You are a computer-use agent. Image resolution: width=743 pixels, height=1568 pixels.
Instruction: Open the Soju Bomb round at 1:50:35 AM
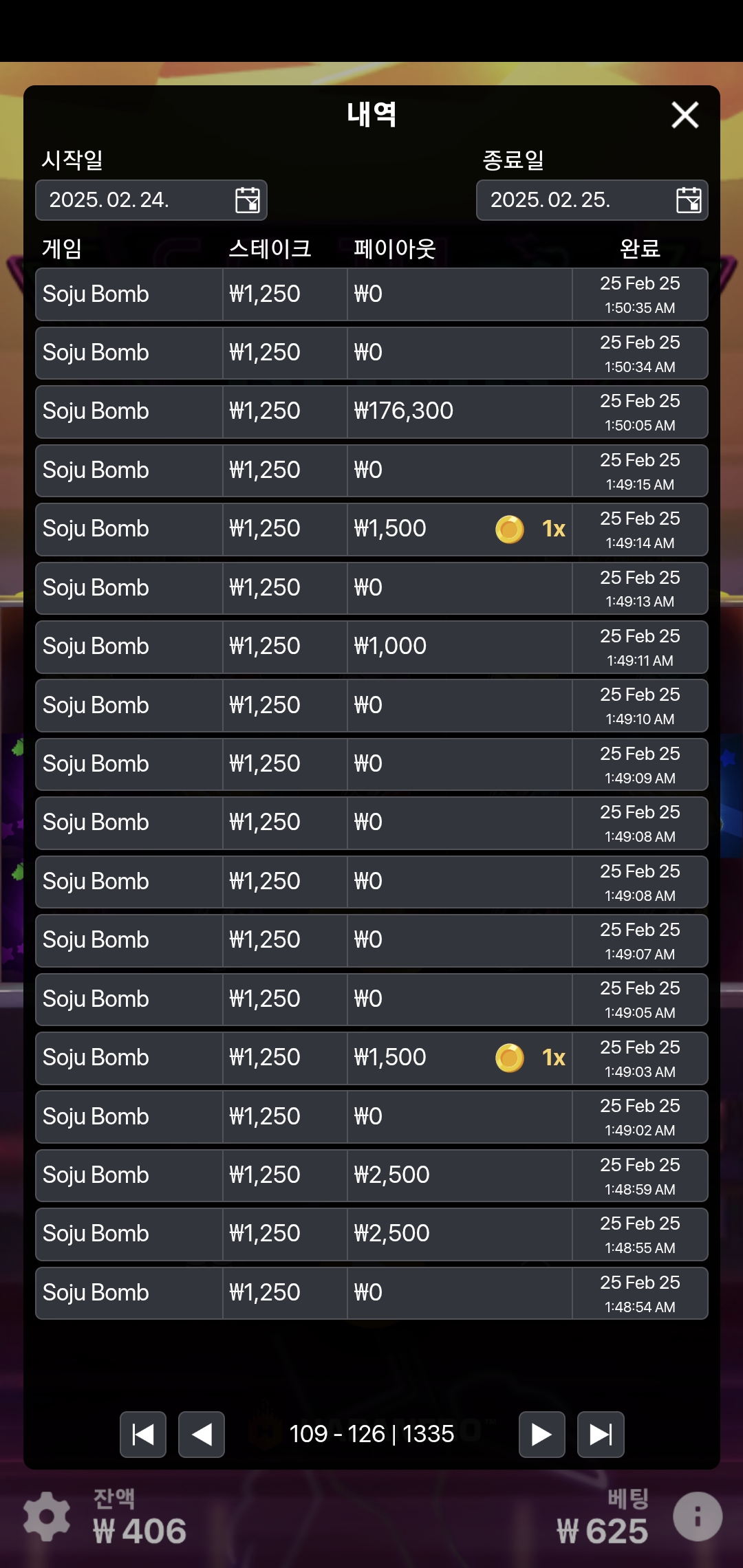(x=371, y=294)
